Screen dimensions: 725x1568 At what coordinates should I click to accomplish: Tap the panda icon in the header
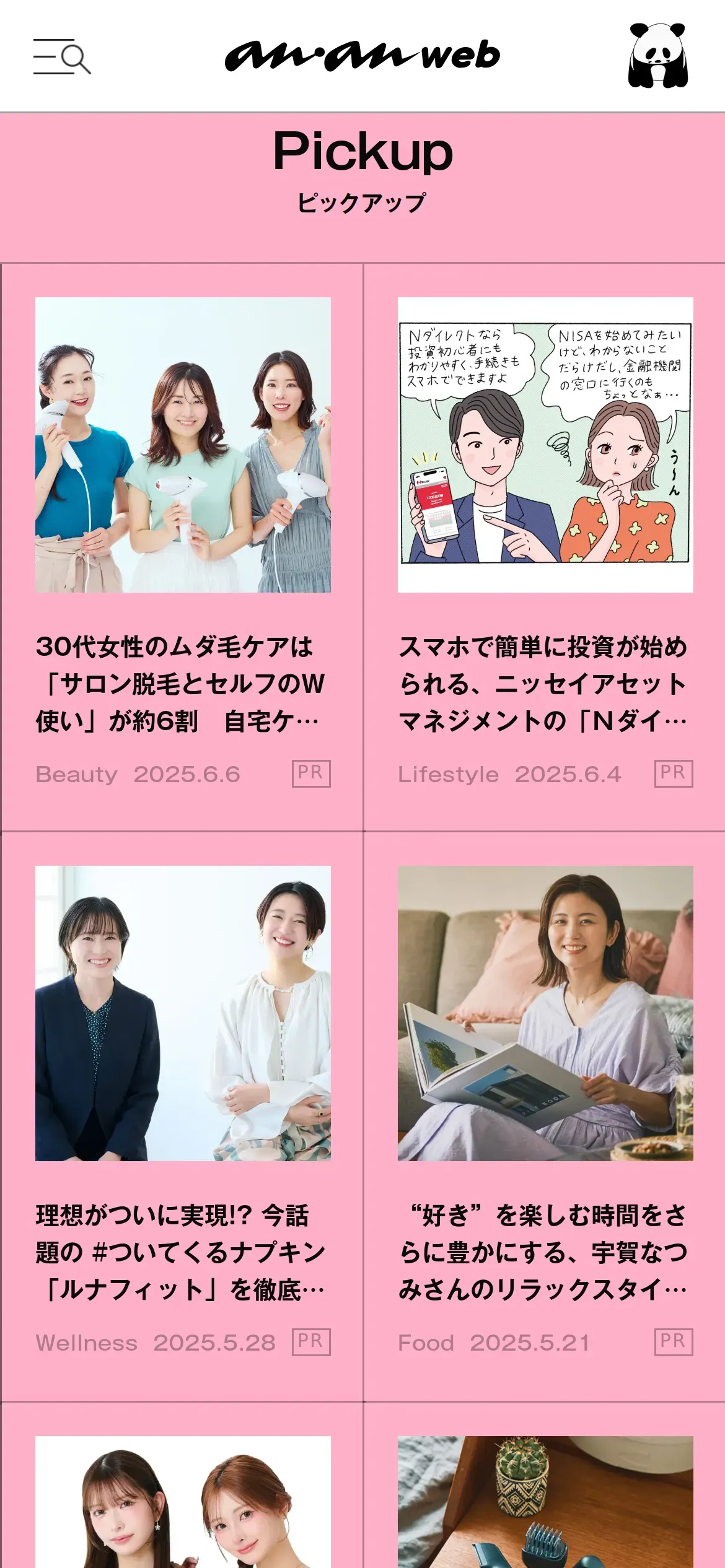coord(658,56)
